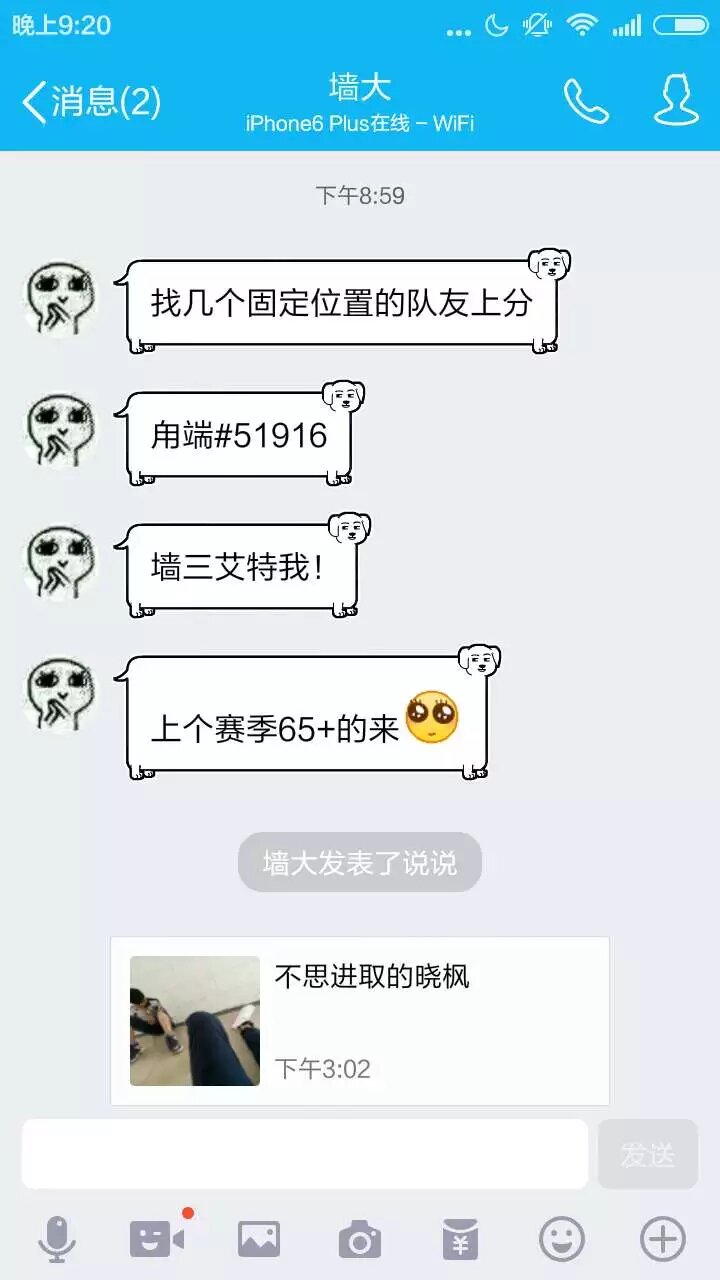Open 墙大's profile details

tap(676, 101)
